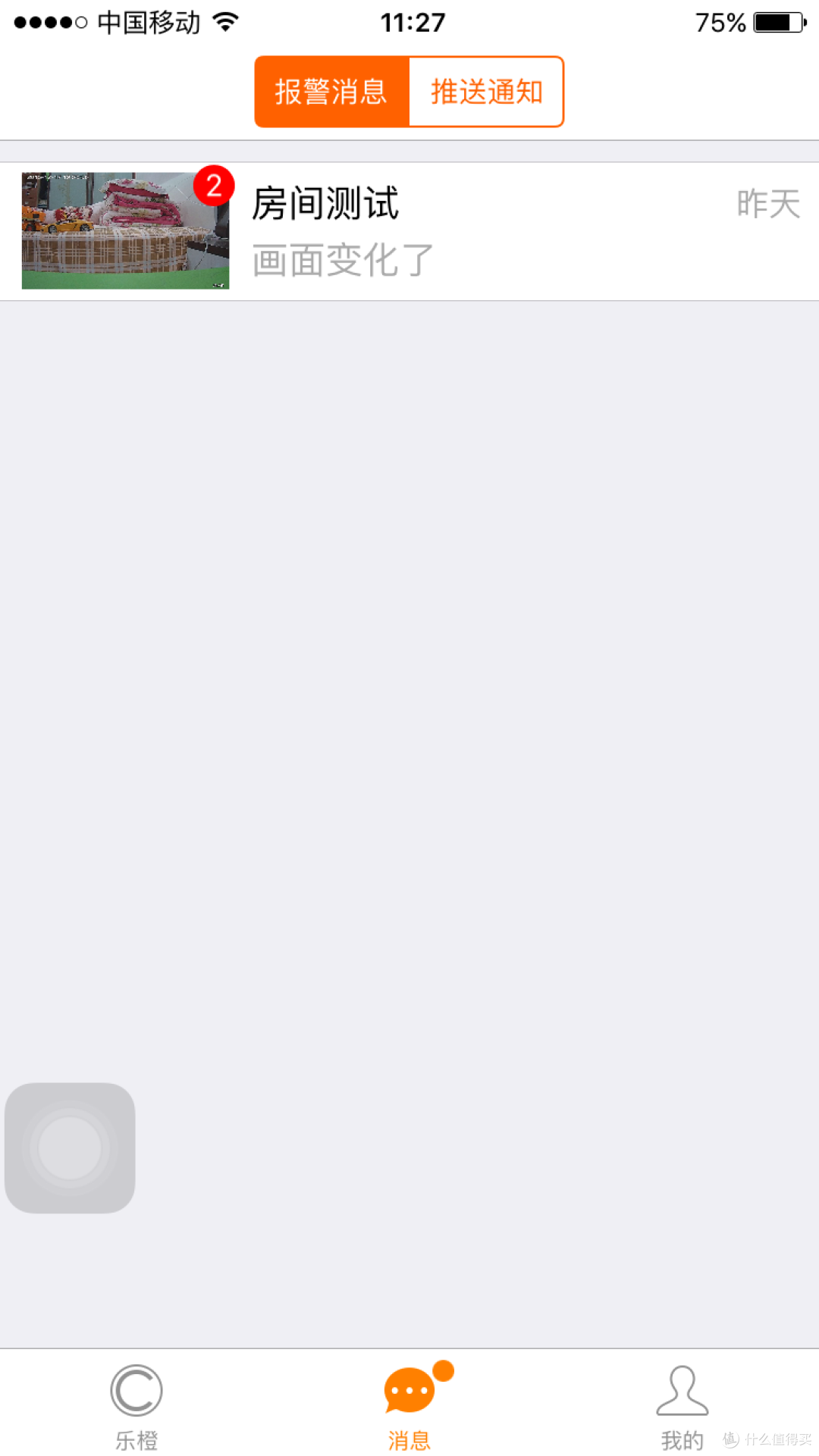819x1456 pixels.
Task: Tap the 消息 tab
Action: click(x=409, y=1407)
